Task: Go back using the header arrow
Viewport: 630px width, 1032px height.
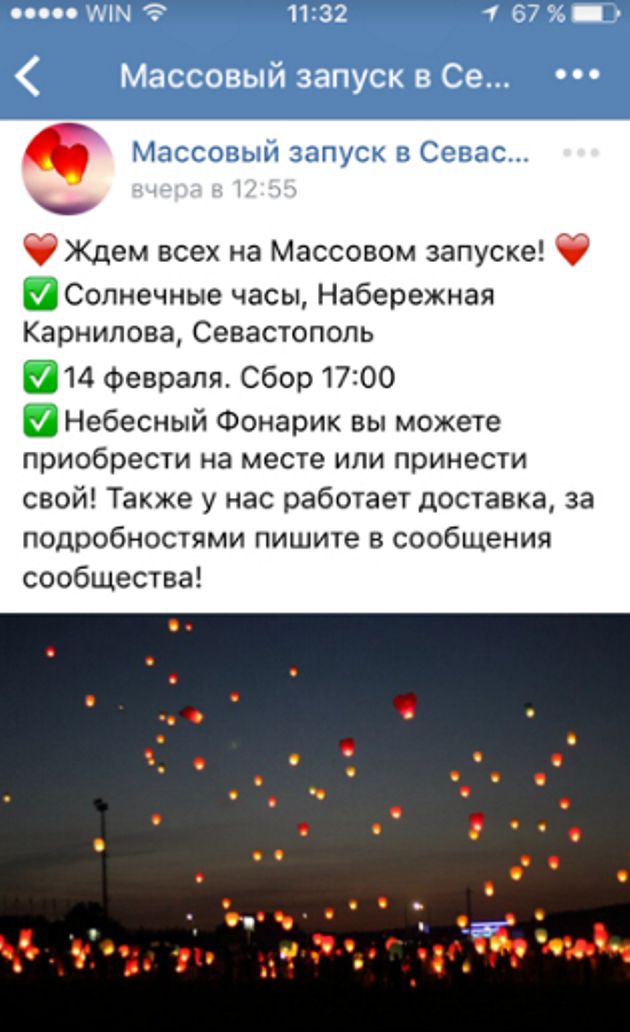Action: coord(29,77)
